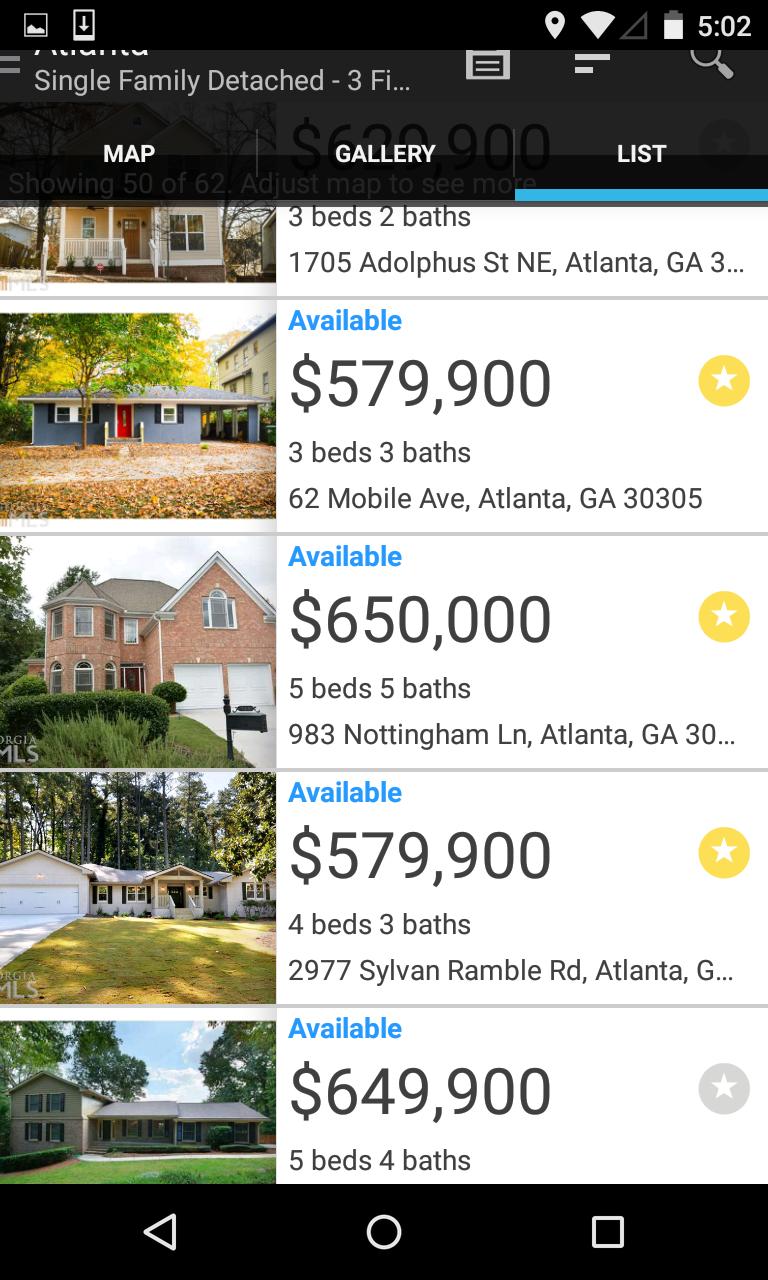Remove star from 983 Nottingham Ln home

pyautogui.click(x=724, y=617)
